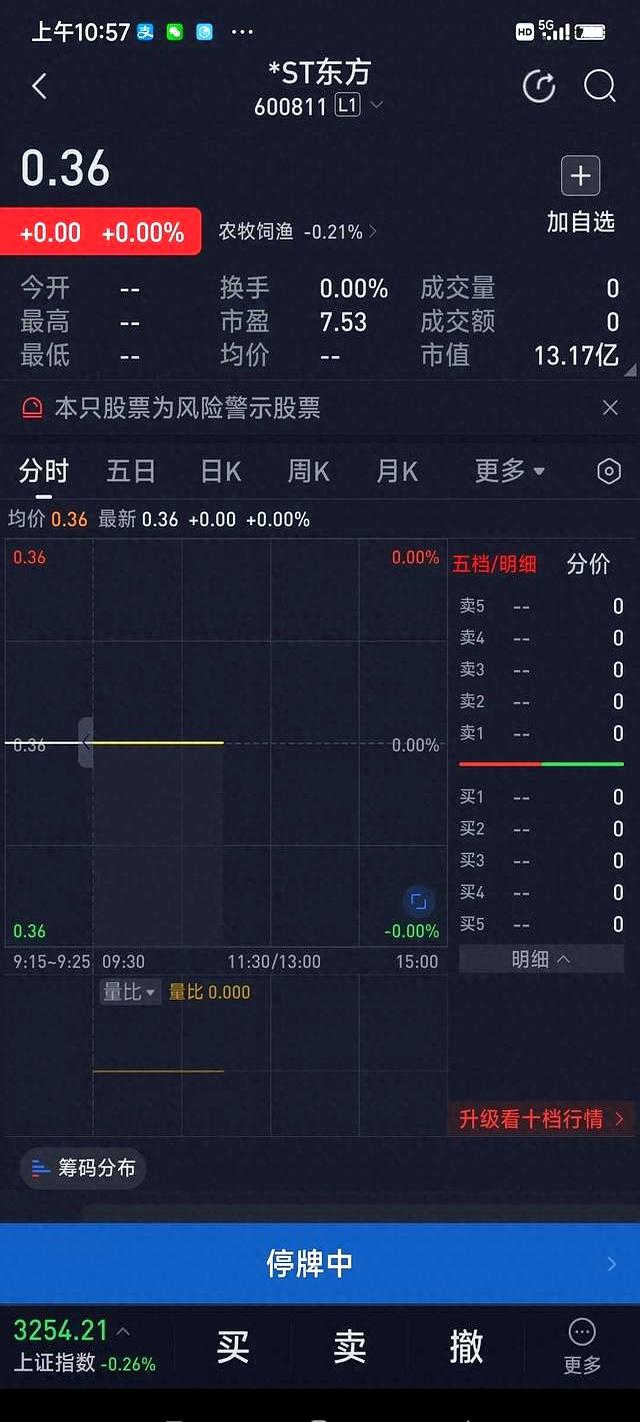Open the search magnifier icon
This screenshot has height=1422, width=640.
click(x=599, y=87)
